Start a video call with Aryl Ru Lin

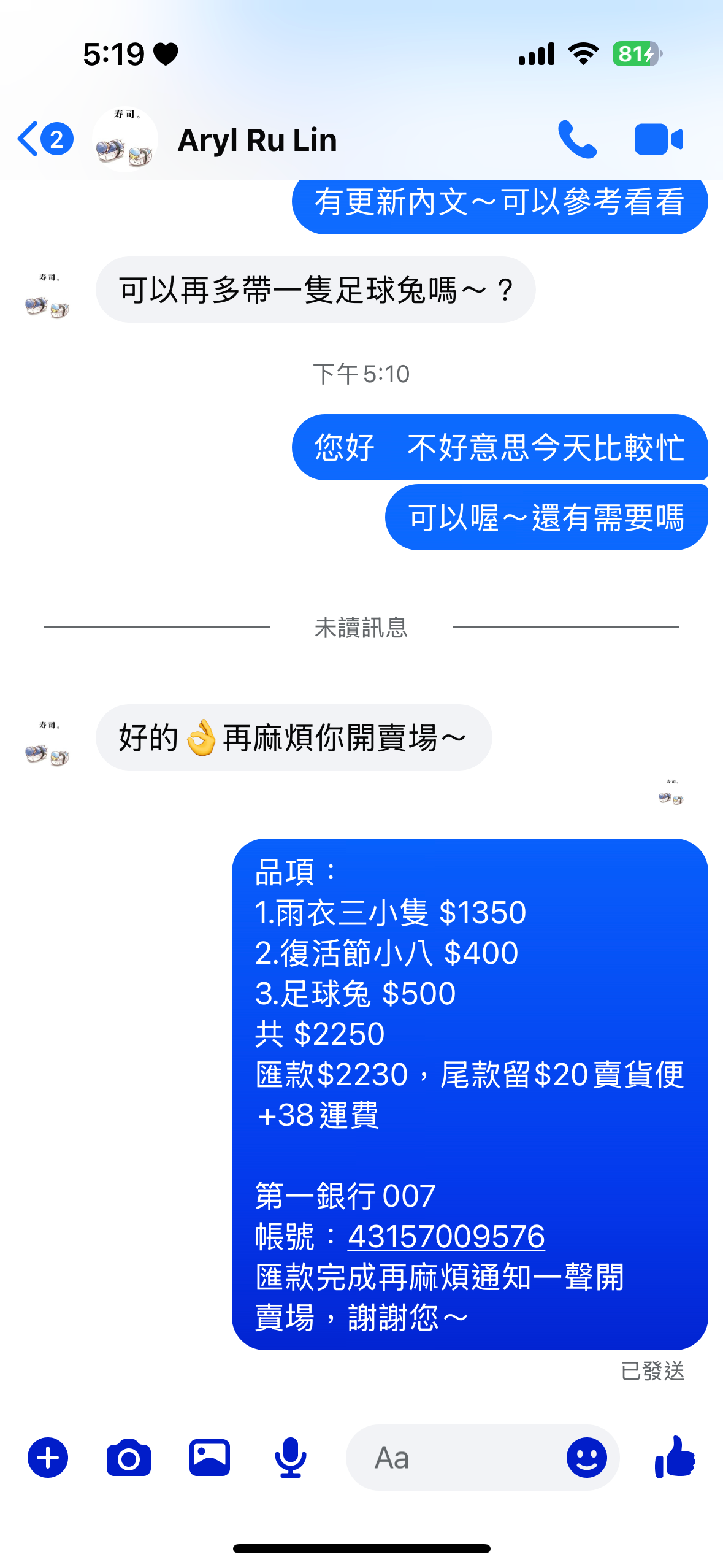(658, 140)
